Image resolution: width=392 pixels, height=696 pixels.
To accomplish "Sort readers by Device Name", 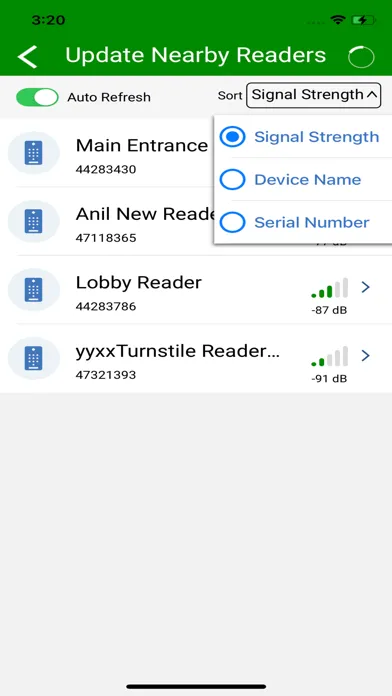I will tap(303, 179).
